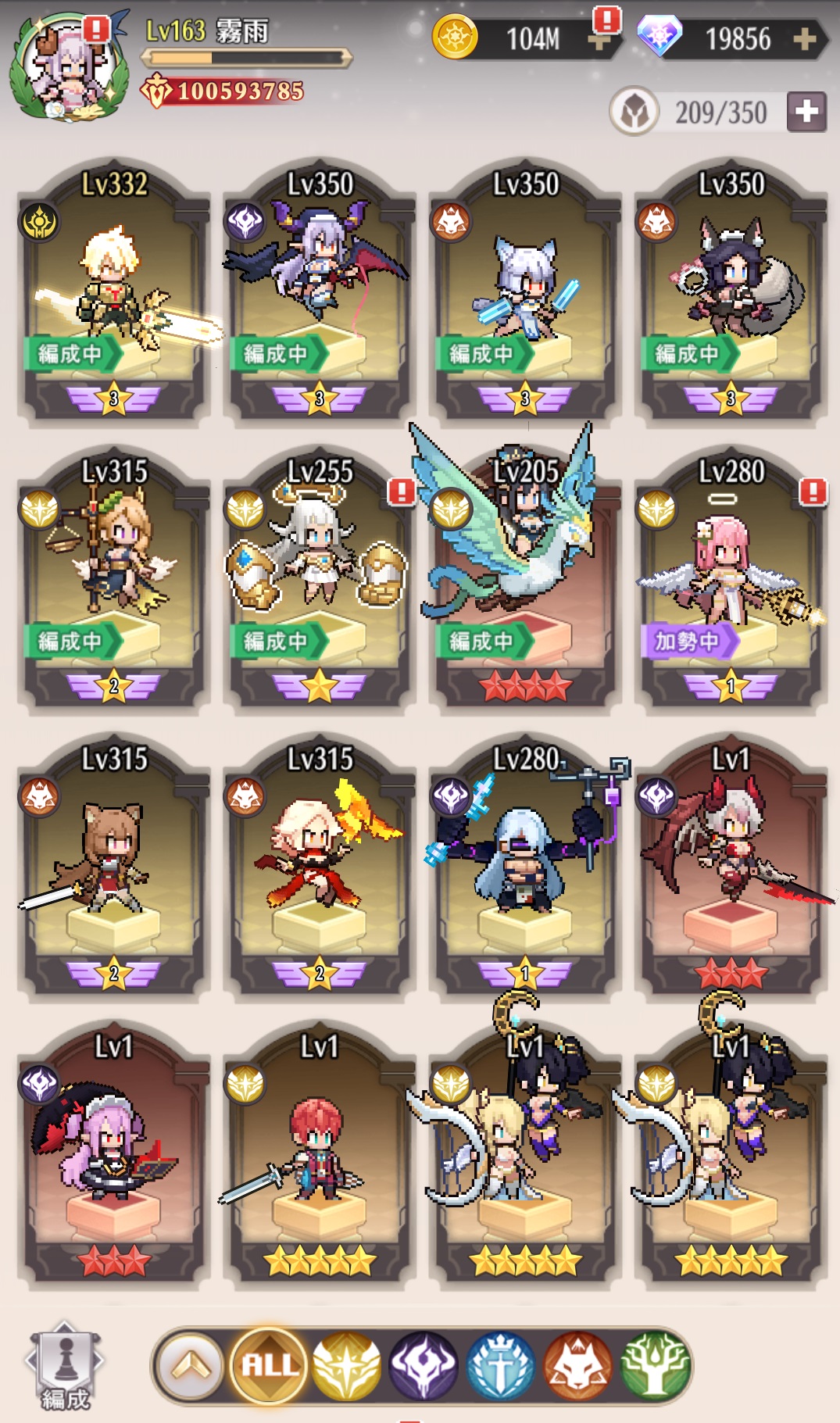Image resolution: width=840 pixels, height=1423 pixels.
Task: Filter heroes by orange beast faction
Action: click(x=578, y=1366)
